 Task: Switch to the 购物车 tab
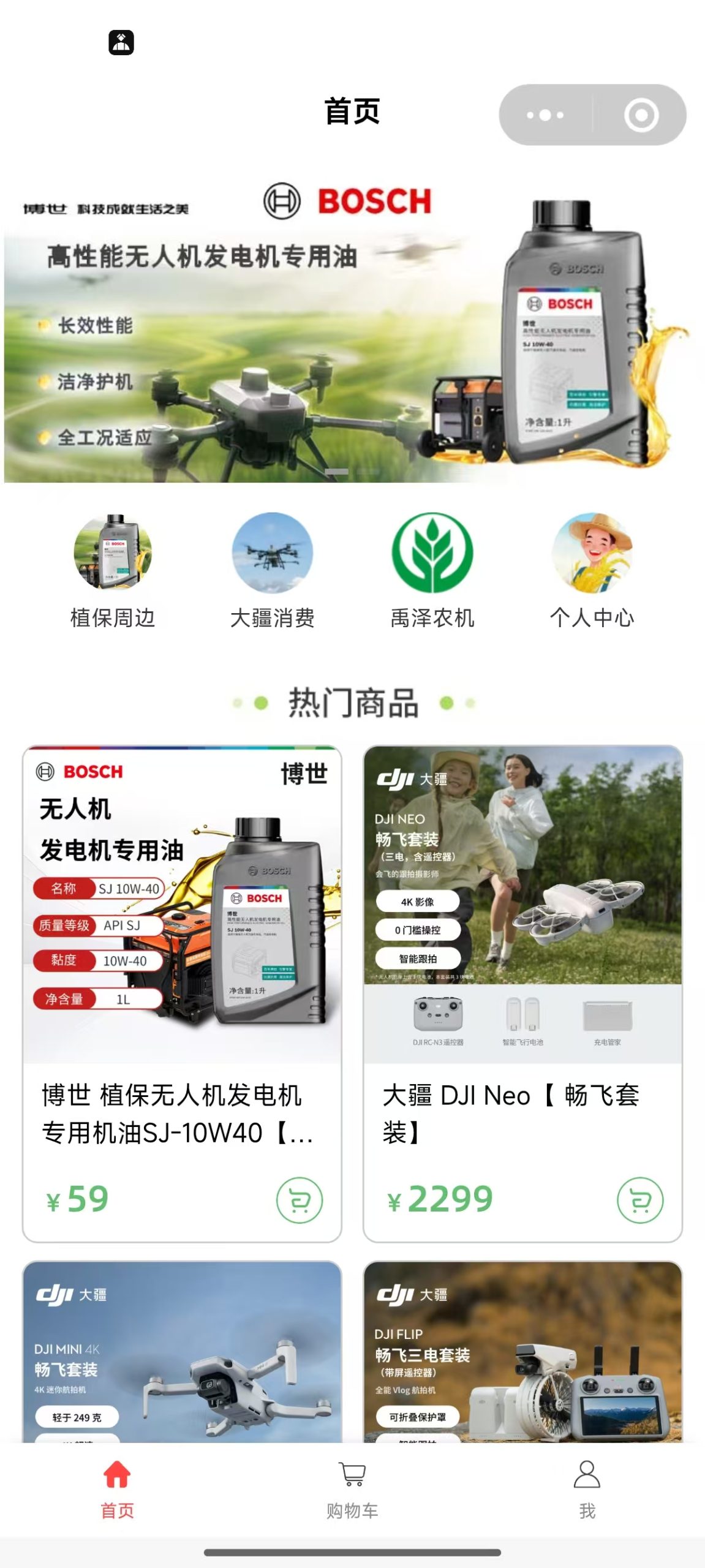point(352,1488)
